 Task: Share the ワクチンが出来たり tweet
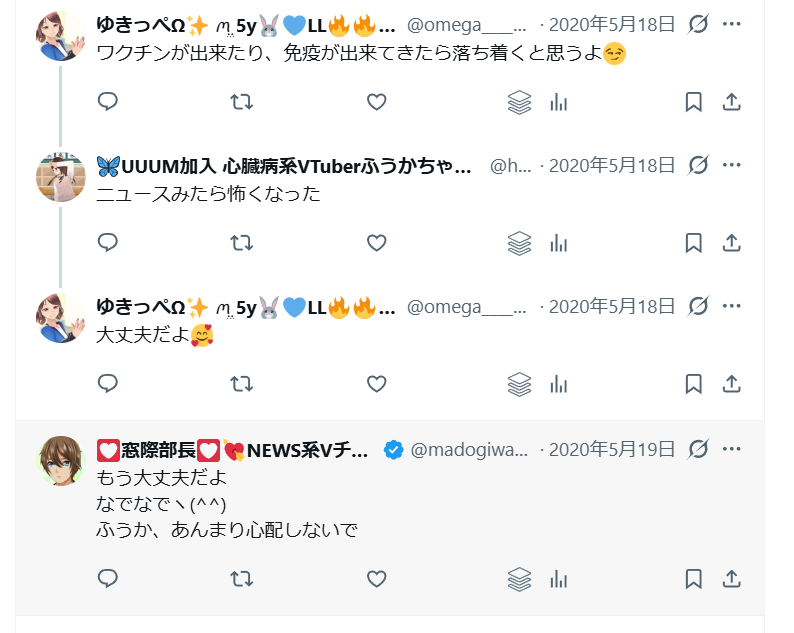[x=731, y=102]
